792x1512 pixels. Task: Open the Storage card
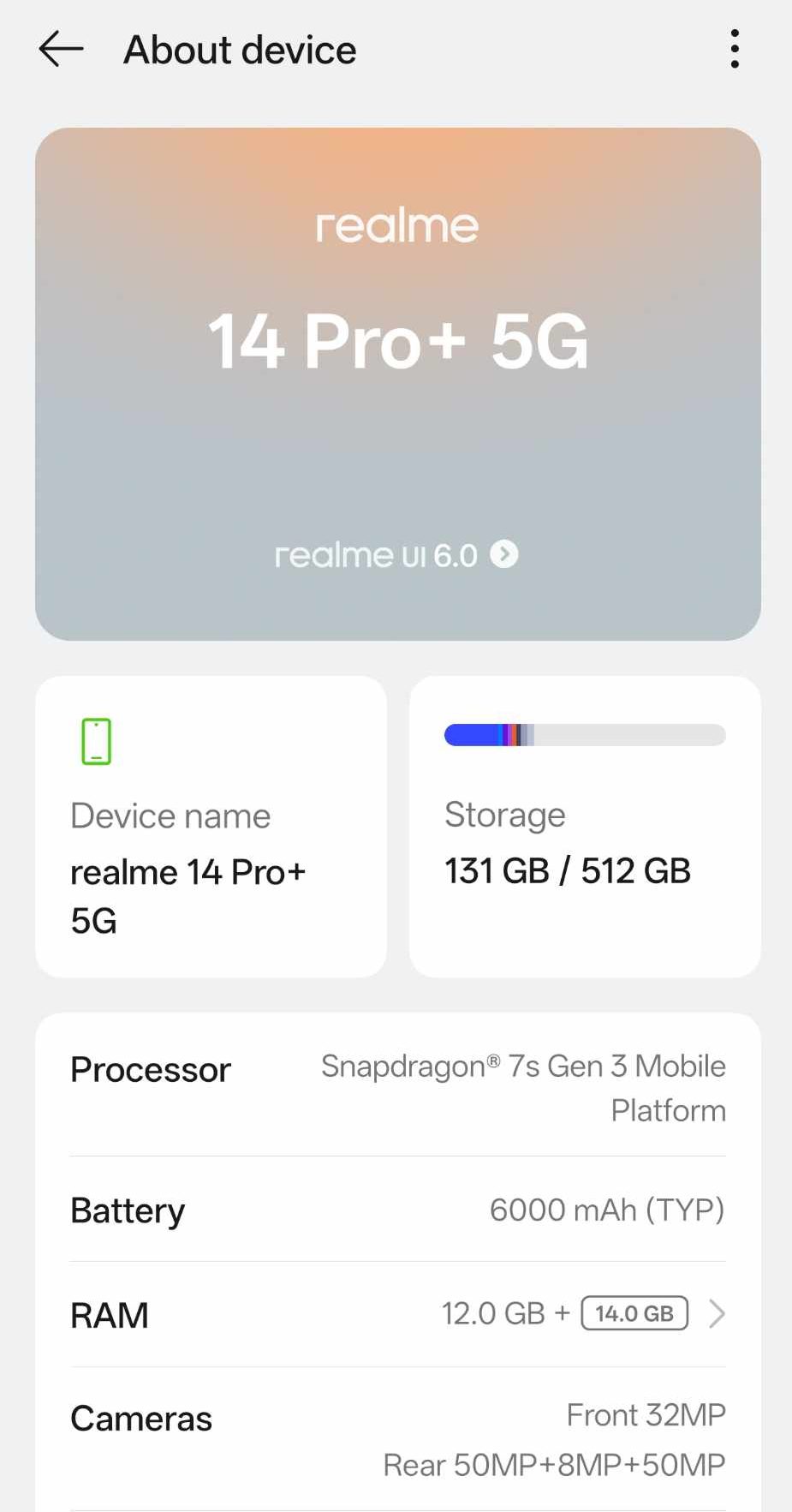[x=585, y=827]
